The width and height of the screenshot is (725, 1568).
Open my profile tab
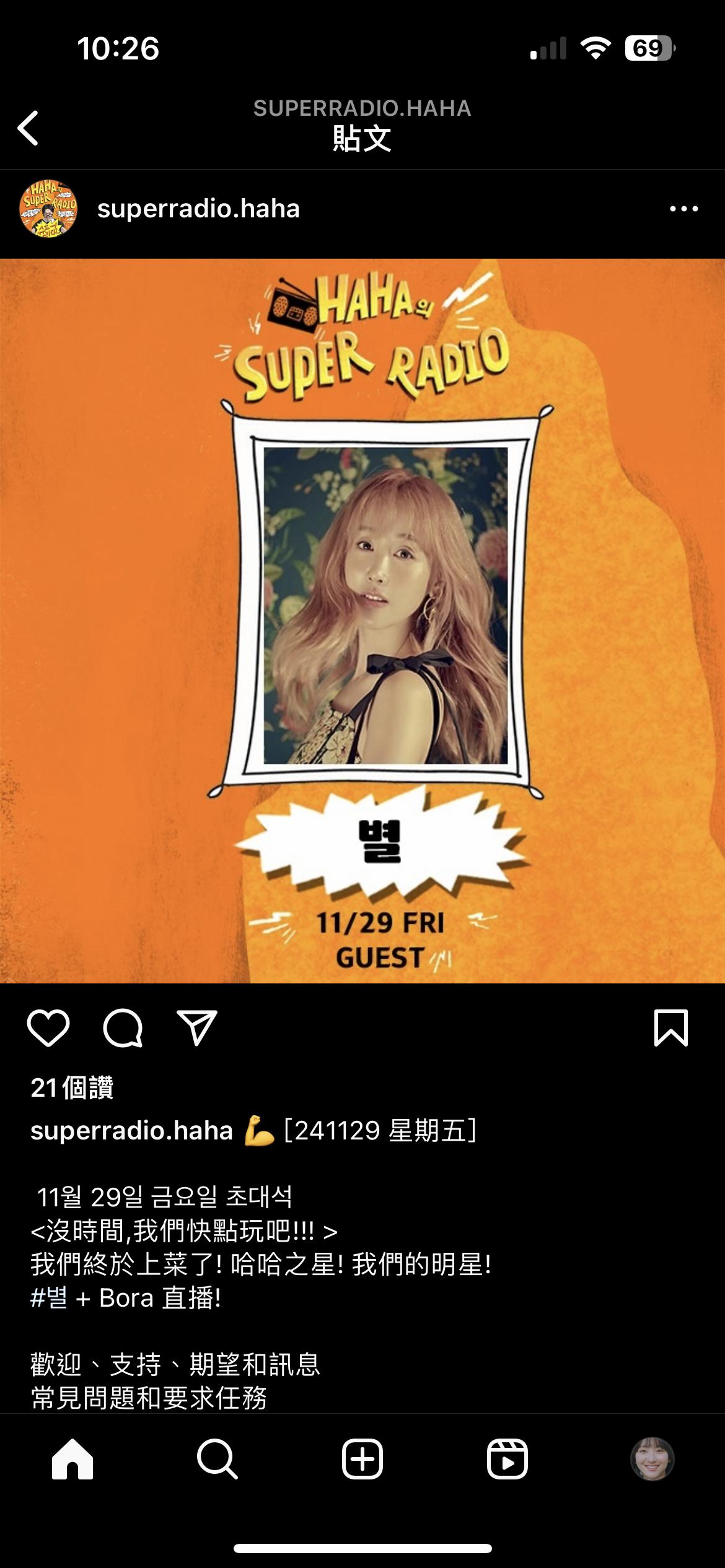[652, 1458]
